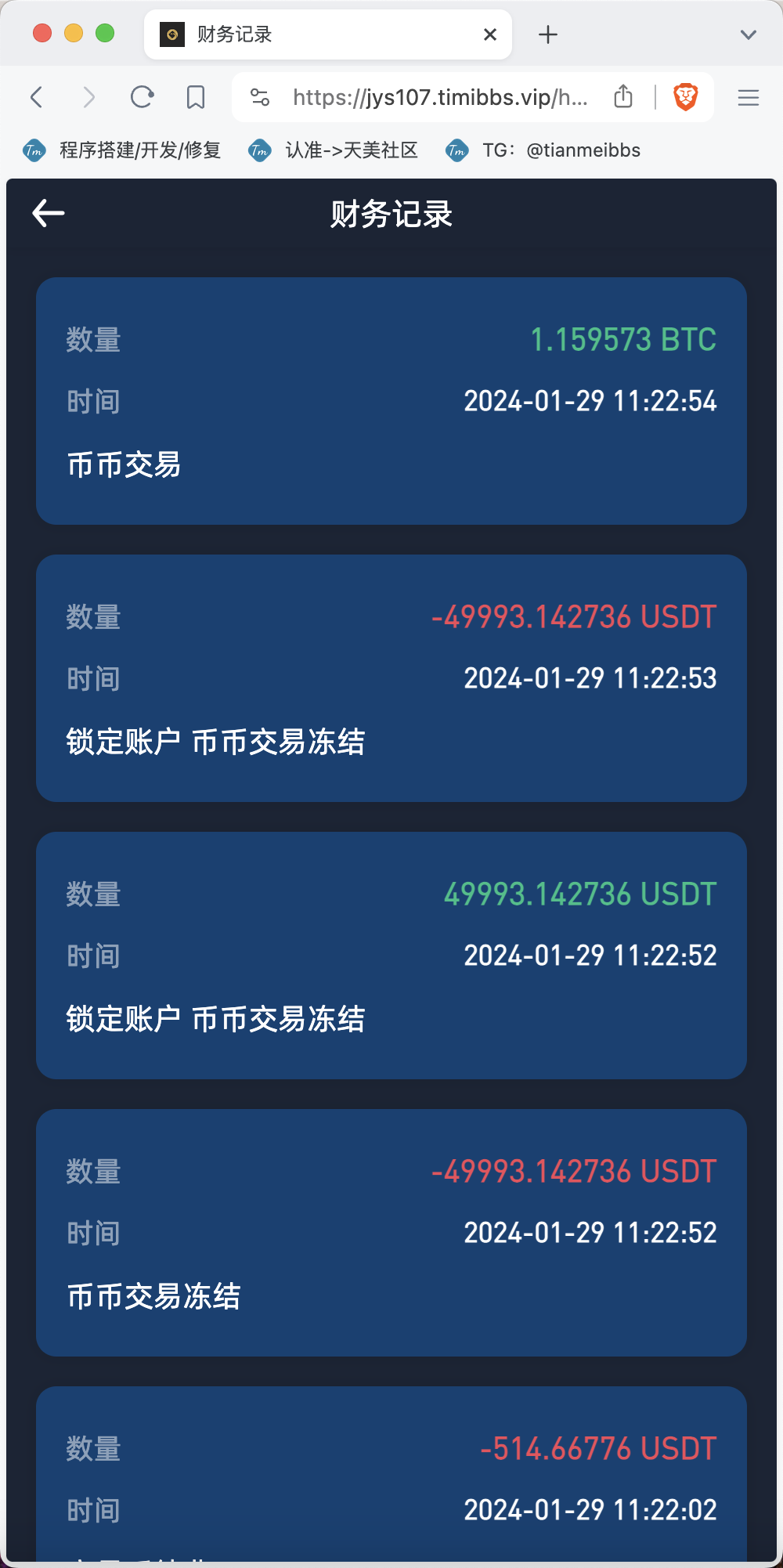Share the page via share icon

coord(623,96)
